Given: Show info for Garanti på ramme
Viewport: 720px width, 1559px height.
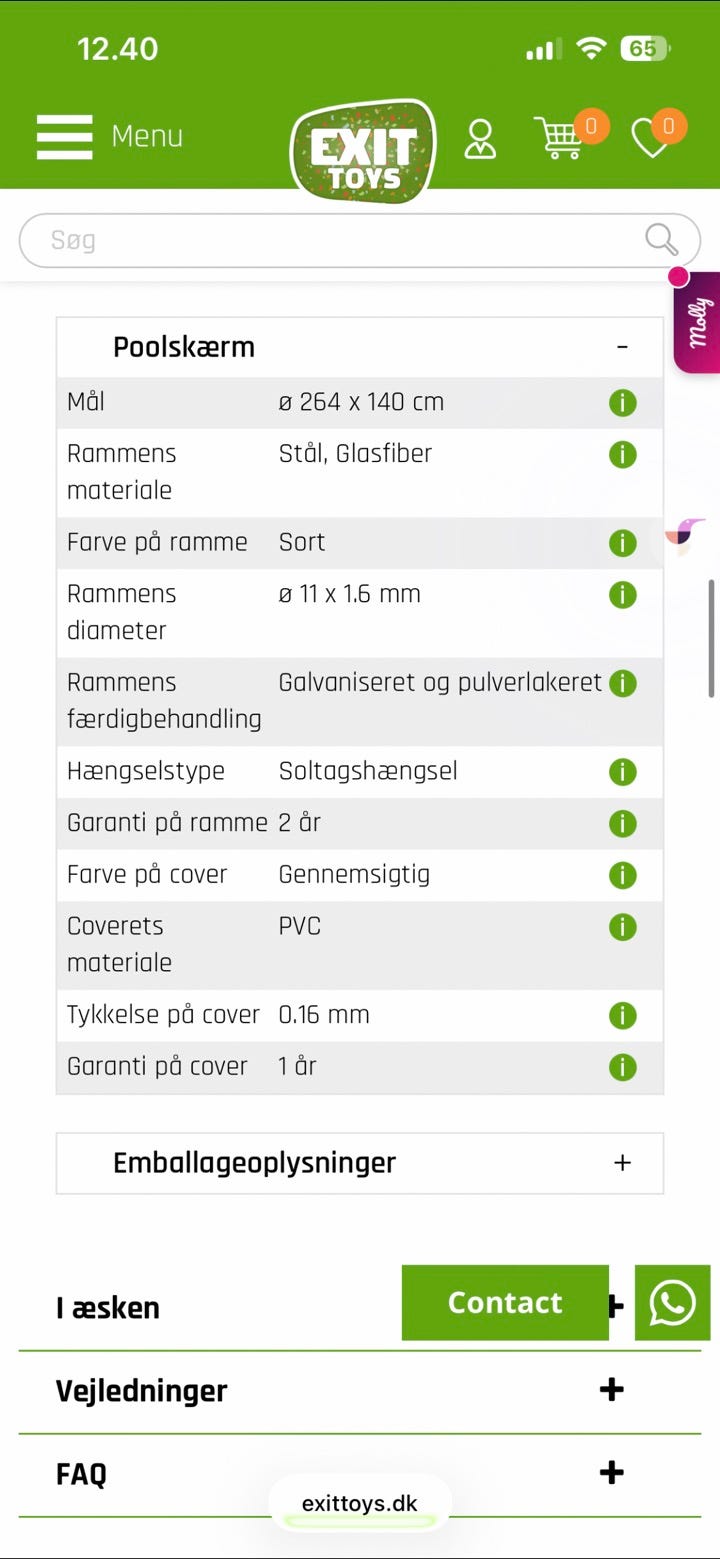Looking at the screenshot, I should point(622,824).
